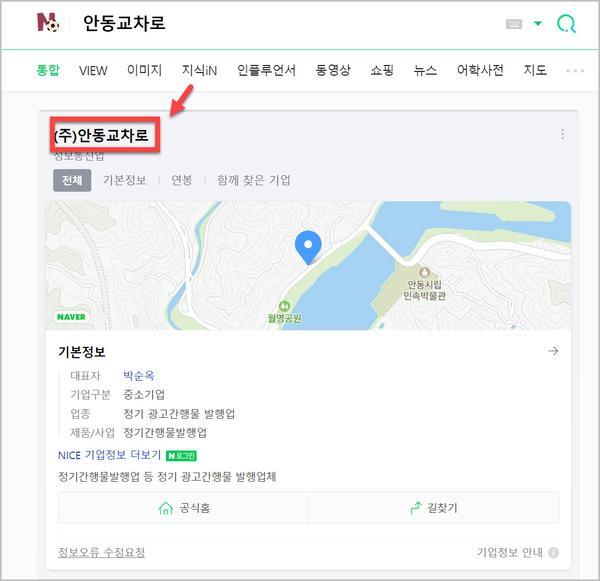Switch to the VIEW tab
This screenshot has width=600, height=581.
click(x=93, y=70)
